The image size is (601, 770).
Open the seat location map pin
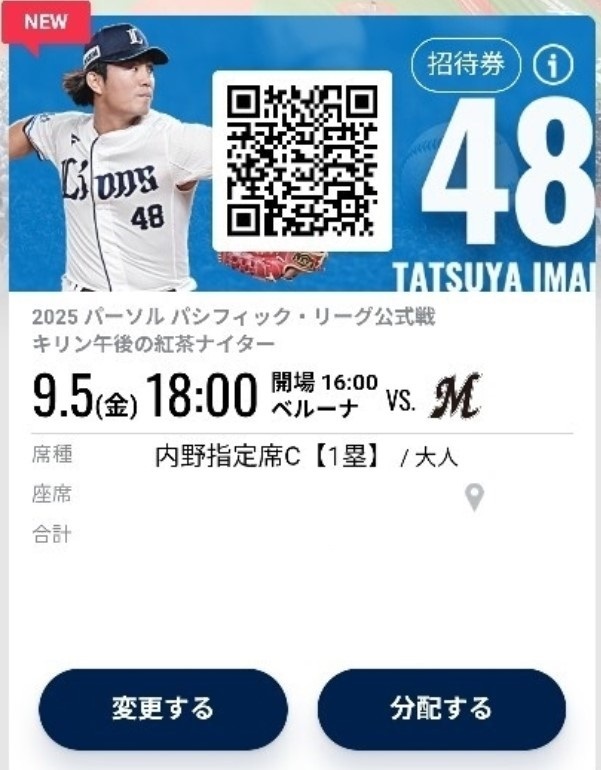475,496
